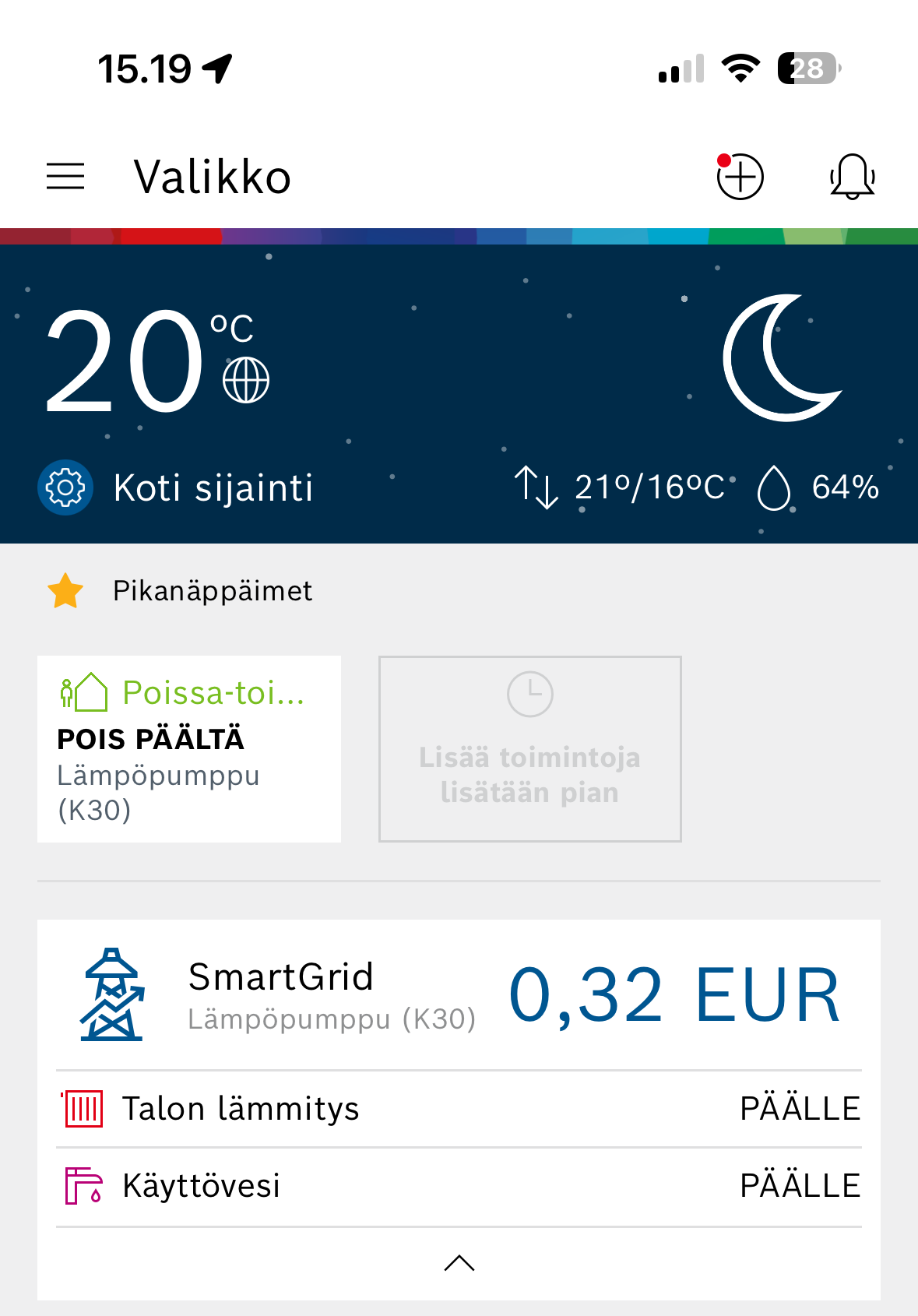Image resolution: width=918 pixels, height=1316 pixels.
Task: Open the notifications bell
Action: coord(852,177)
